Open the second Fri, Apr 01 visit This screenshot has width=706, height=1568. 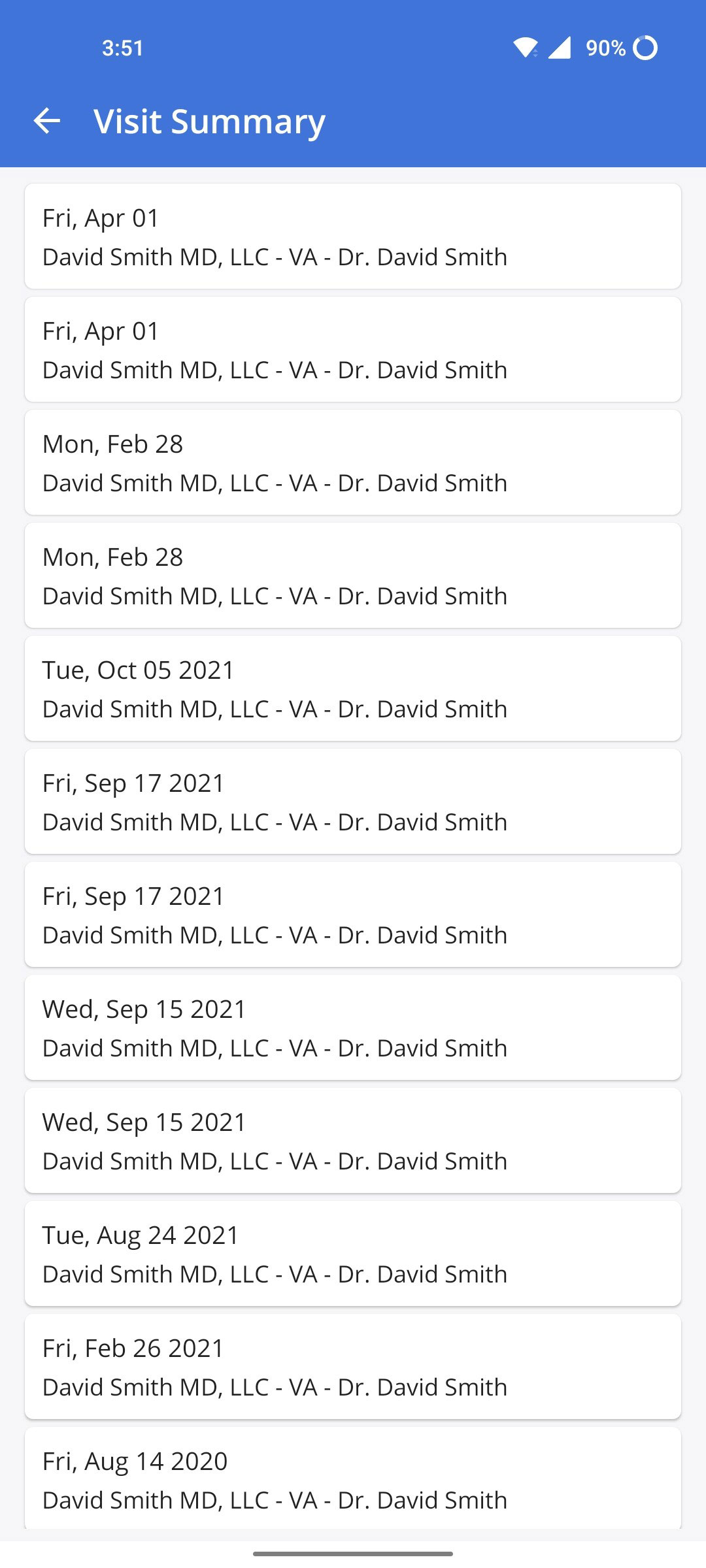pyautogui.click(x=353, y=348)
